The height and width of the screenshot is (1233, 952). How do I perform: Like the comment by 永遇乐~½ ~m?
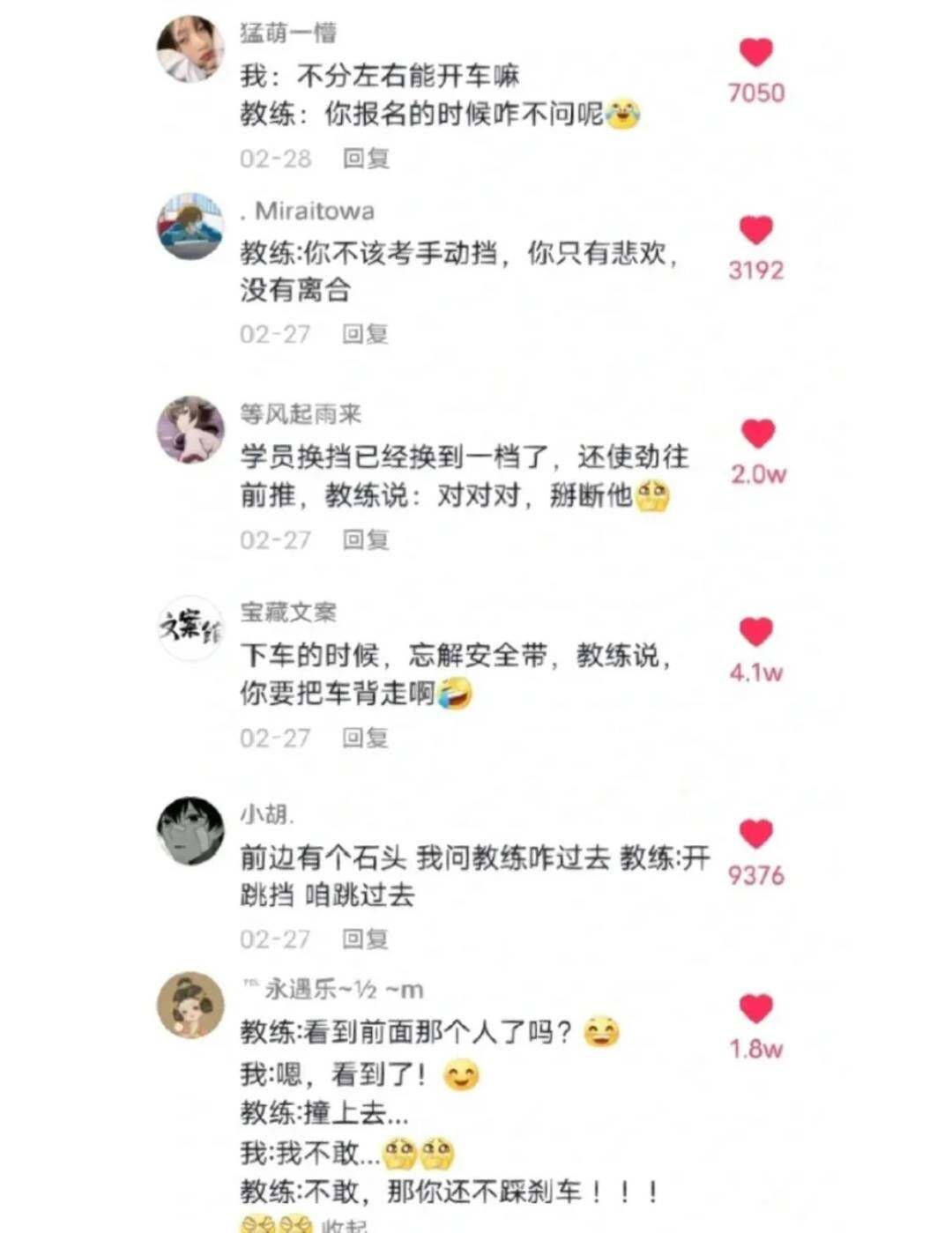click(x=755, y=1008)
